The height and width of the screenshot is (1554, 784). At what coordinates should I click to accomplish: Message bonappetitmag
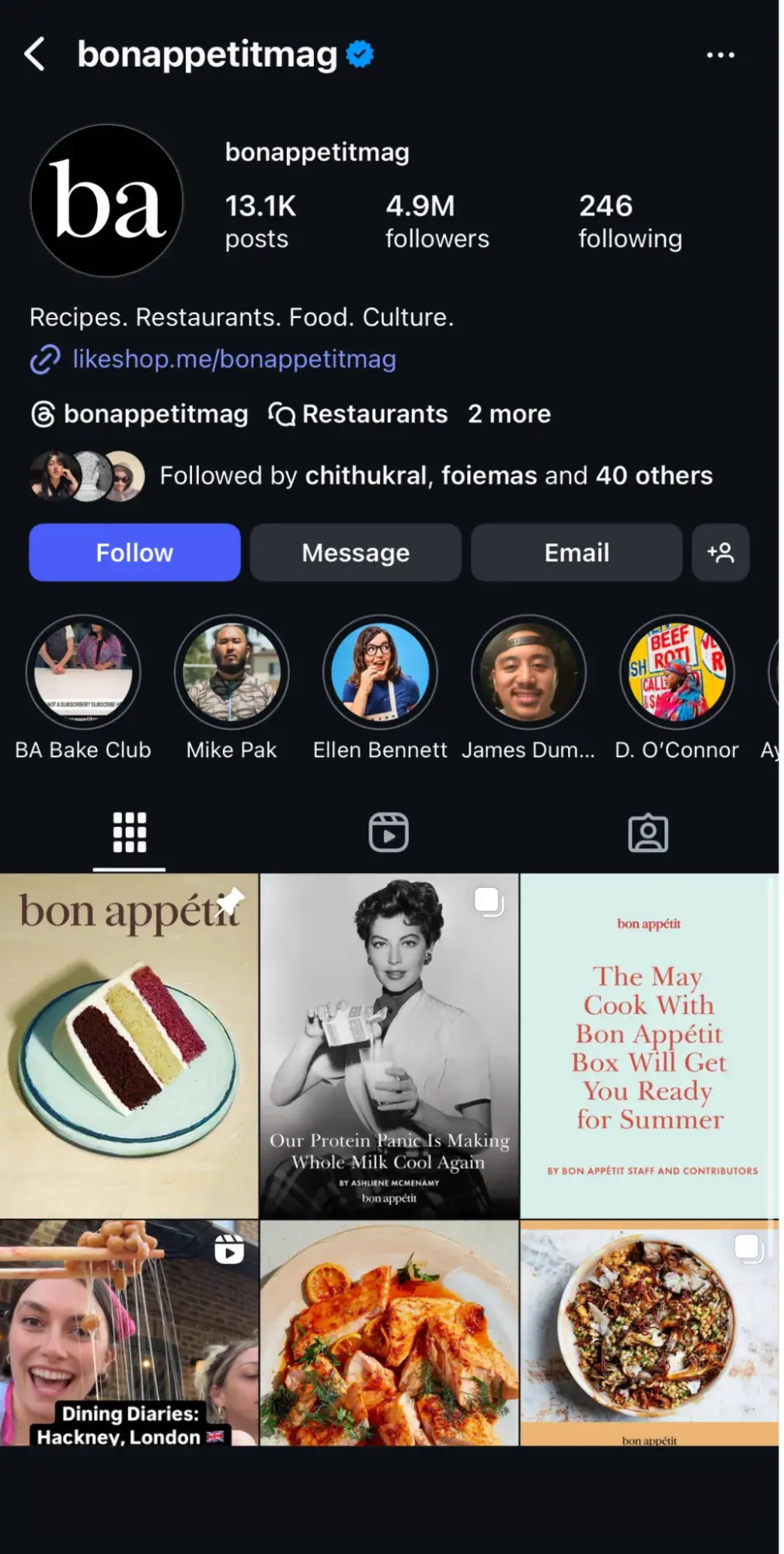click(355, 553)
